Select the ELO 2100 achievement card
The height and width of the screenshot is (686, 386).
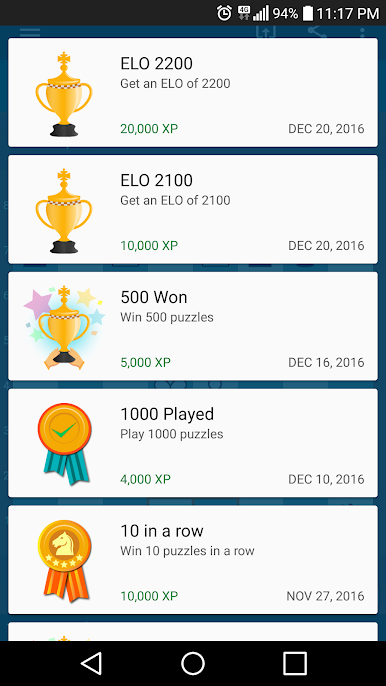pyautogui.click(x=193, y=209)
